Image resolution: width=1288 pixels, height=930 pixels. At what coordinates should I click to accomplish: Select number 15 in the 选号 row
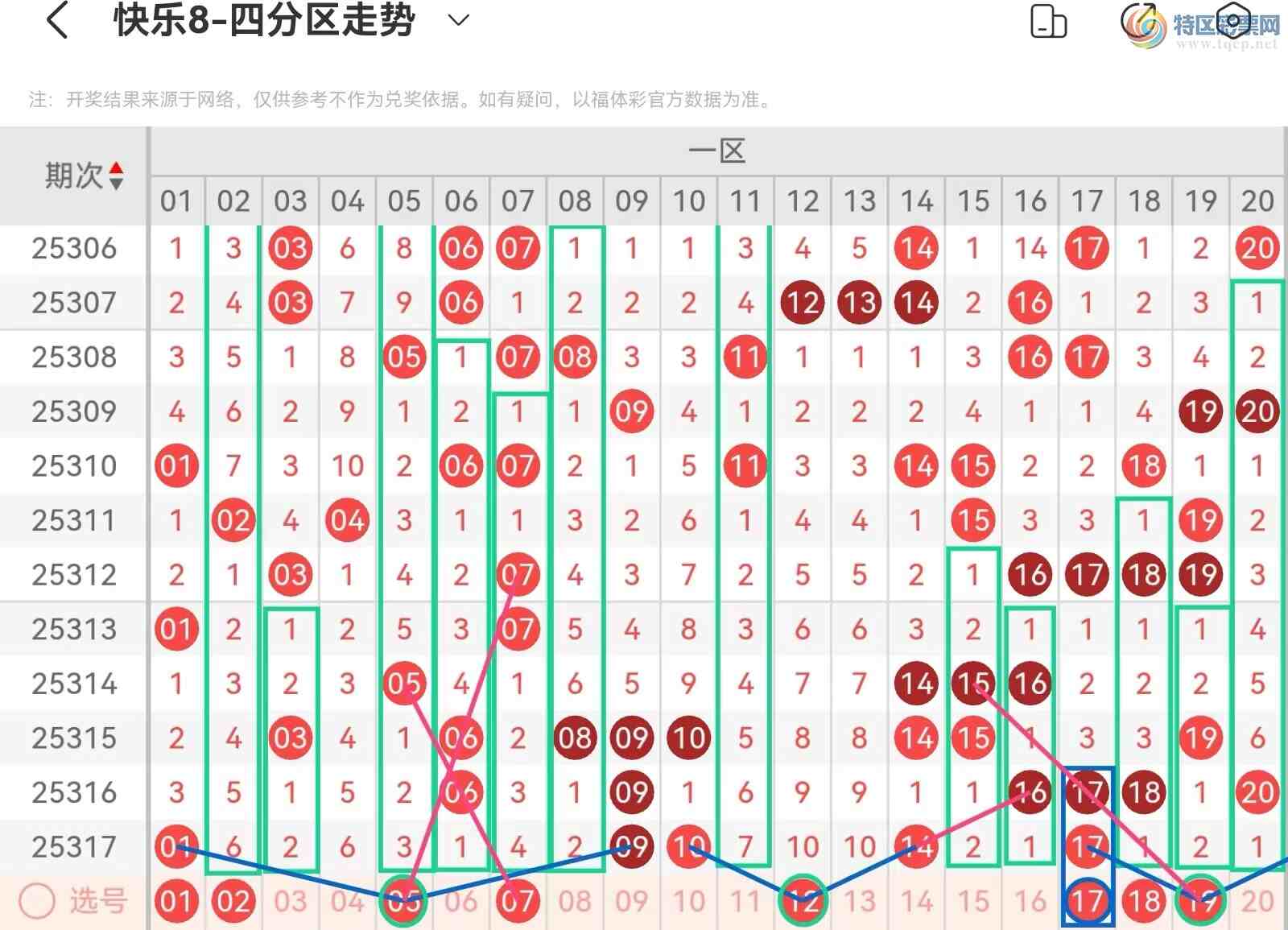[973, 901]
